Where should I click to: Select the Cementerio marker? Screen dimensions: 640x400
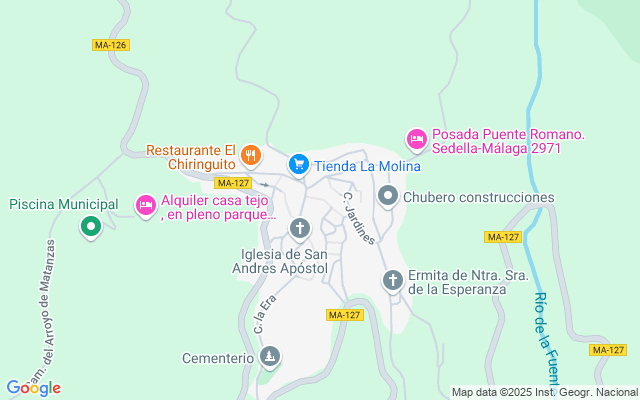point(269,357)
